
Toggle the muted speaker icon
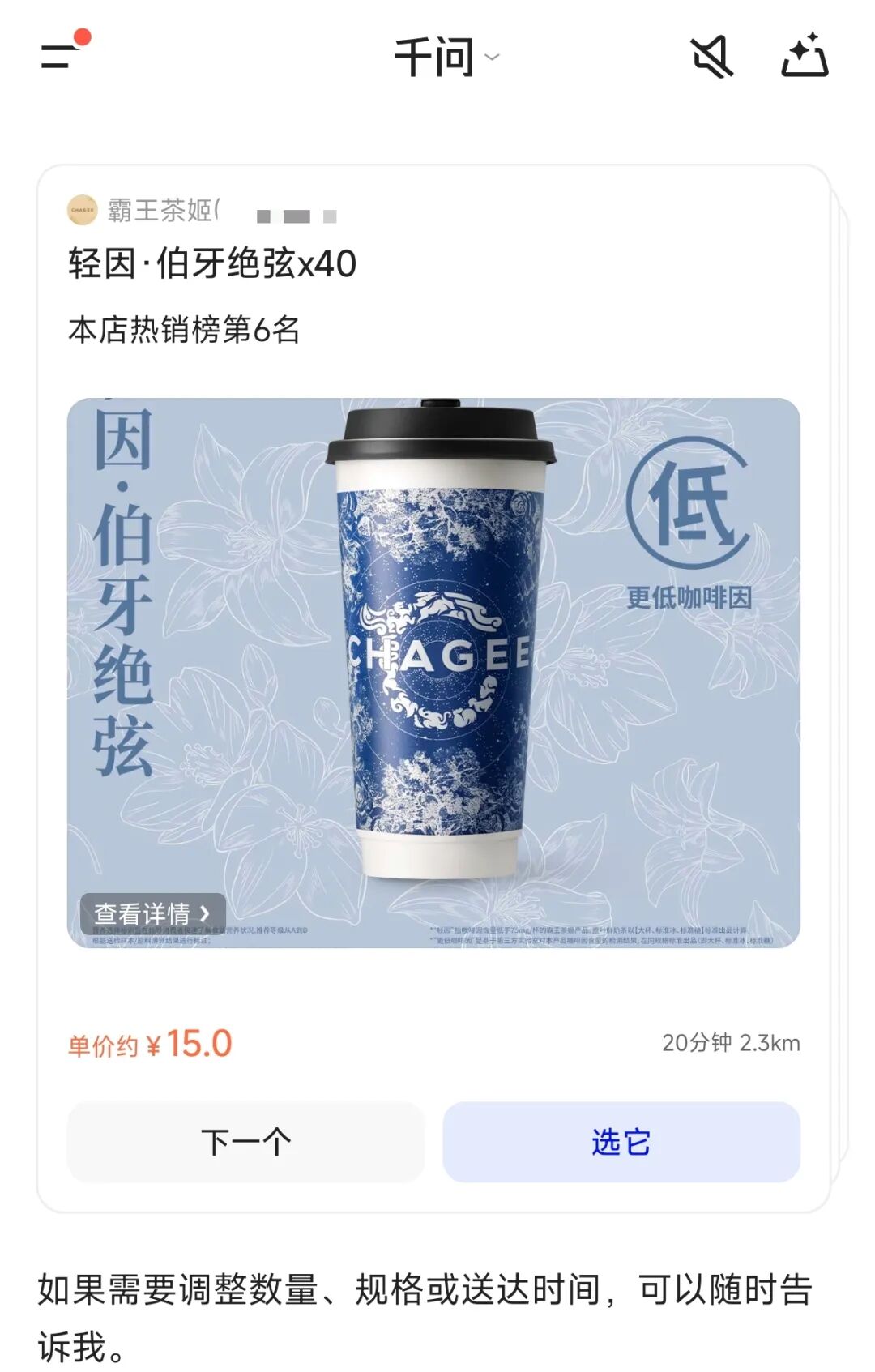(711, 57)
